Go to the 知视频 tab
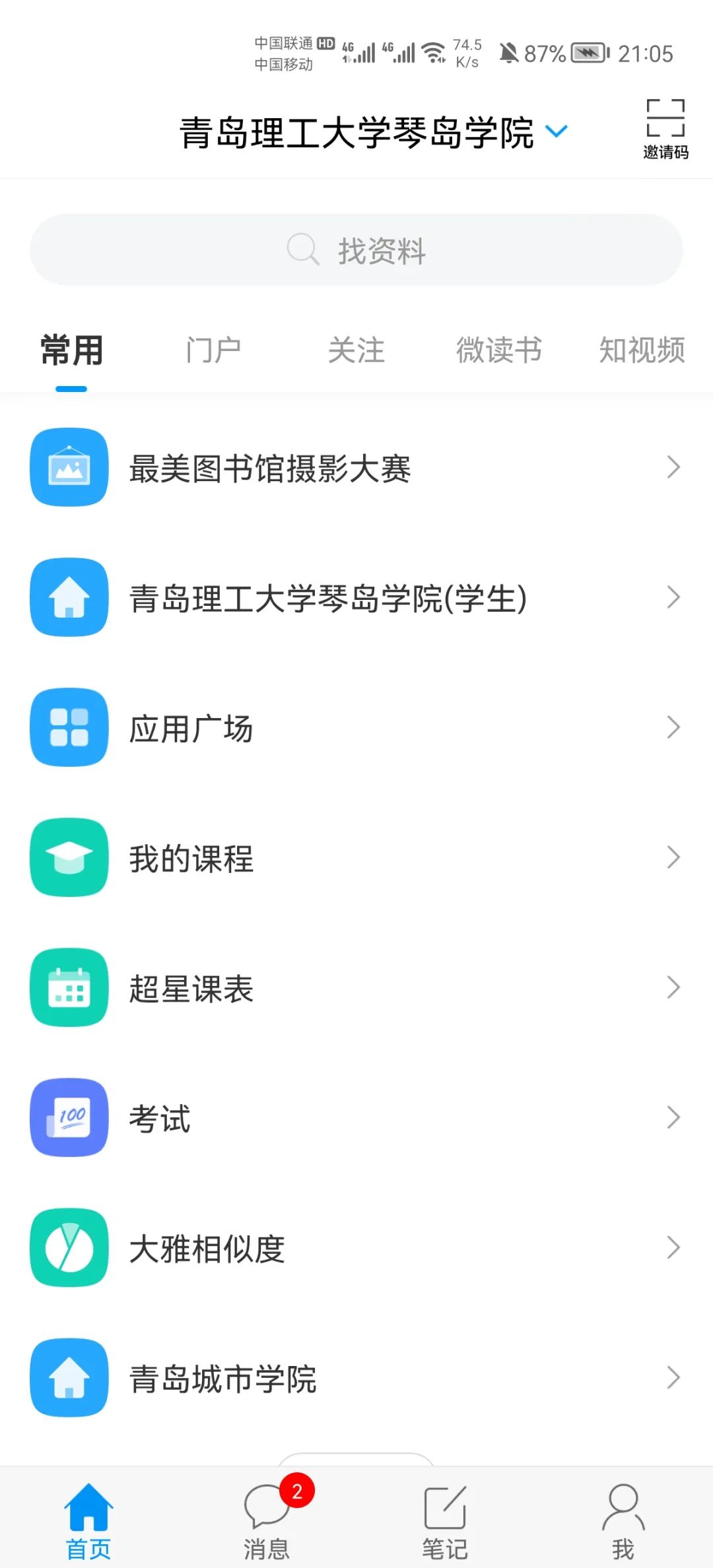The image size is (713, 1568). [642, 350]
